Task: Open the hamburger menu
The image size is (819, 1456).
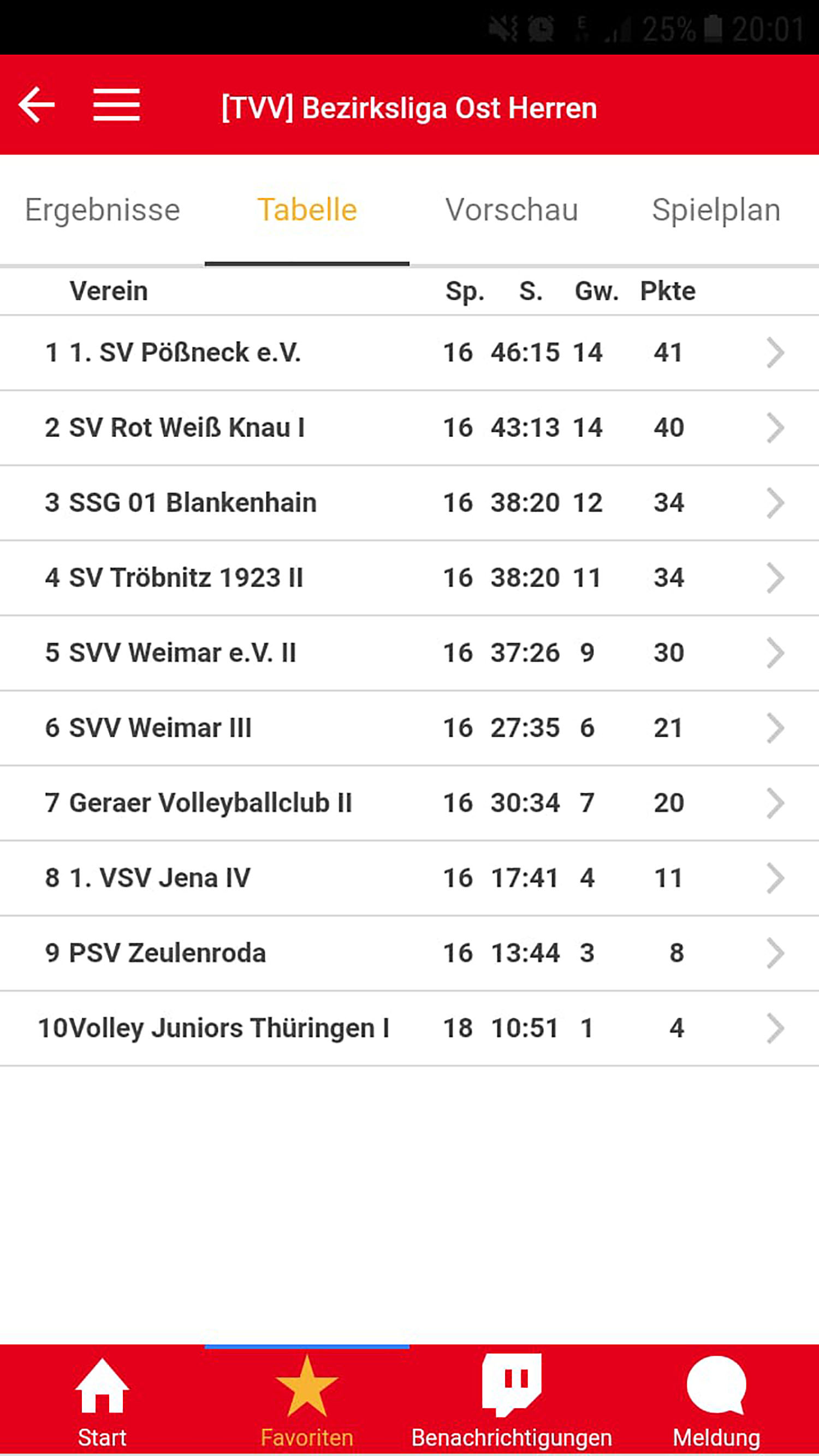Action: (116, 105)
